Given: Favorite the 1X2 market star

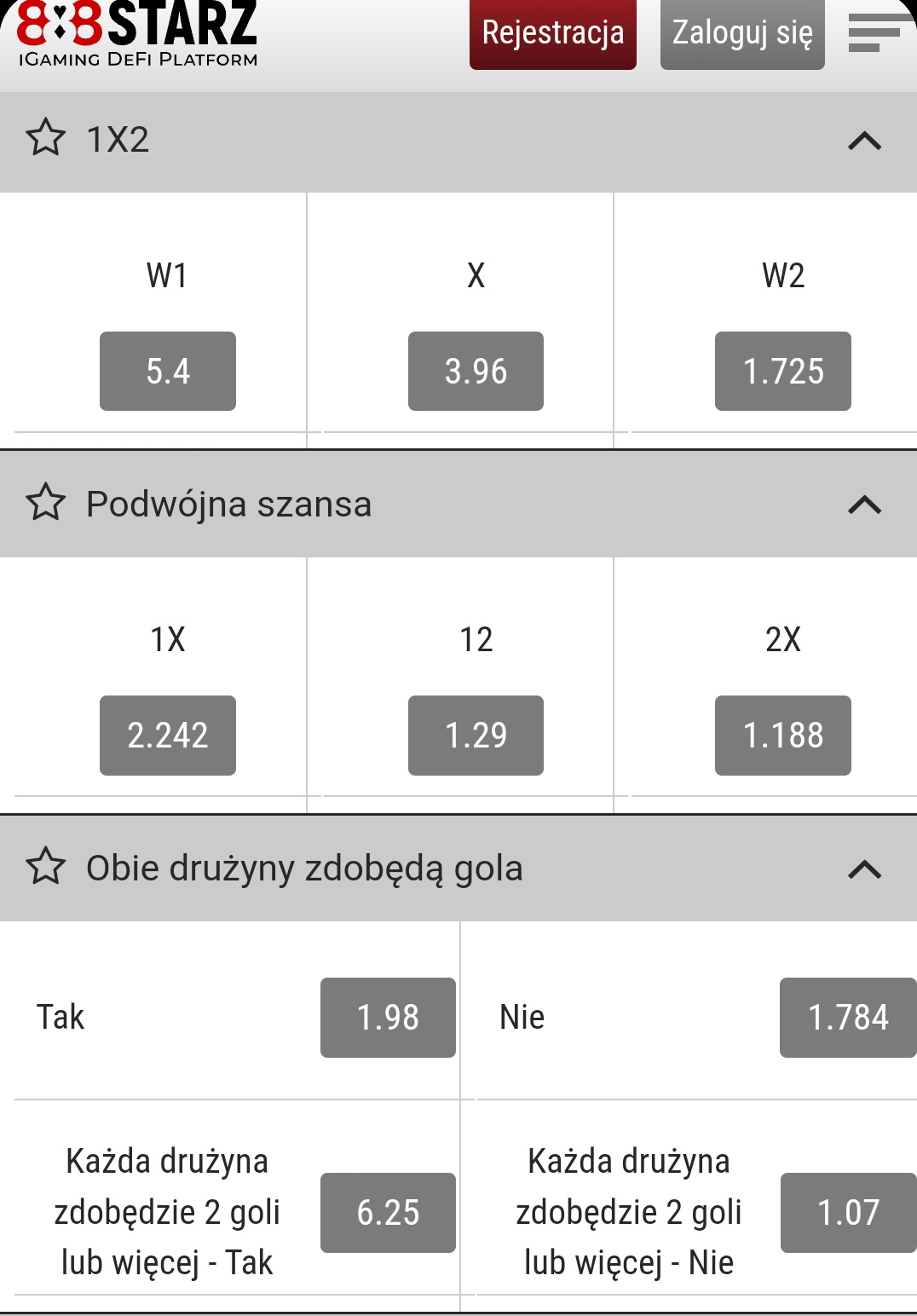Looking at the screenshot, I should click(x=46, y=139).
